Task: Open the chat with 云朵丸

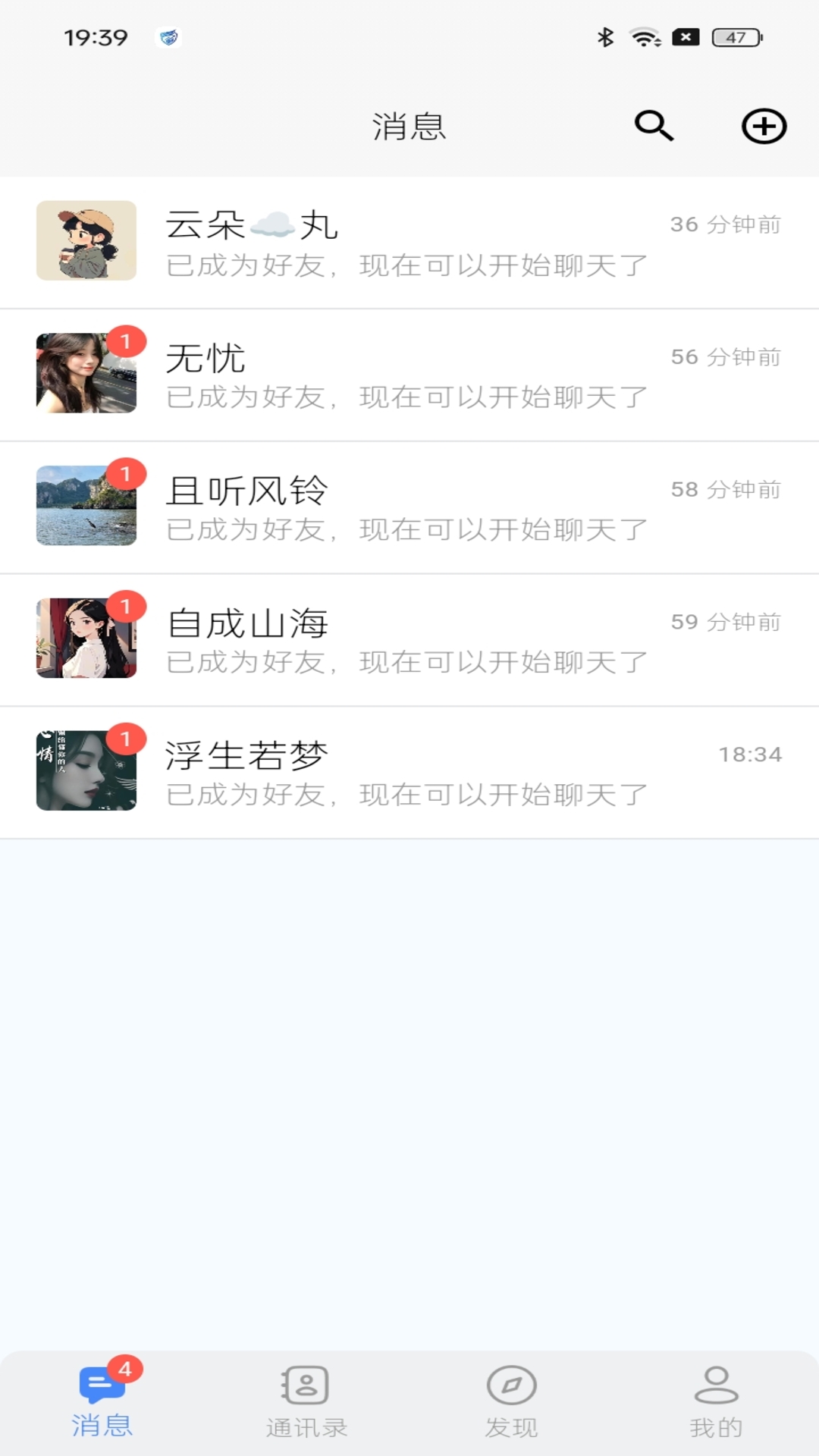Action: click(x=408, y=243)
